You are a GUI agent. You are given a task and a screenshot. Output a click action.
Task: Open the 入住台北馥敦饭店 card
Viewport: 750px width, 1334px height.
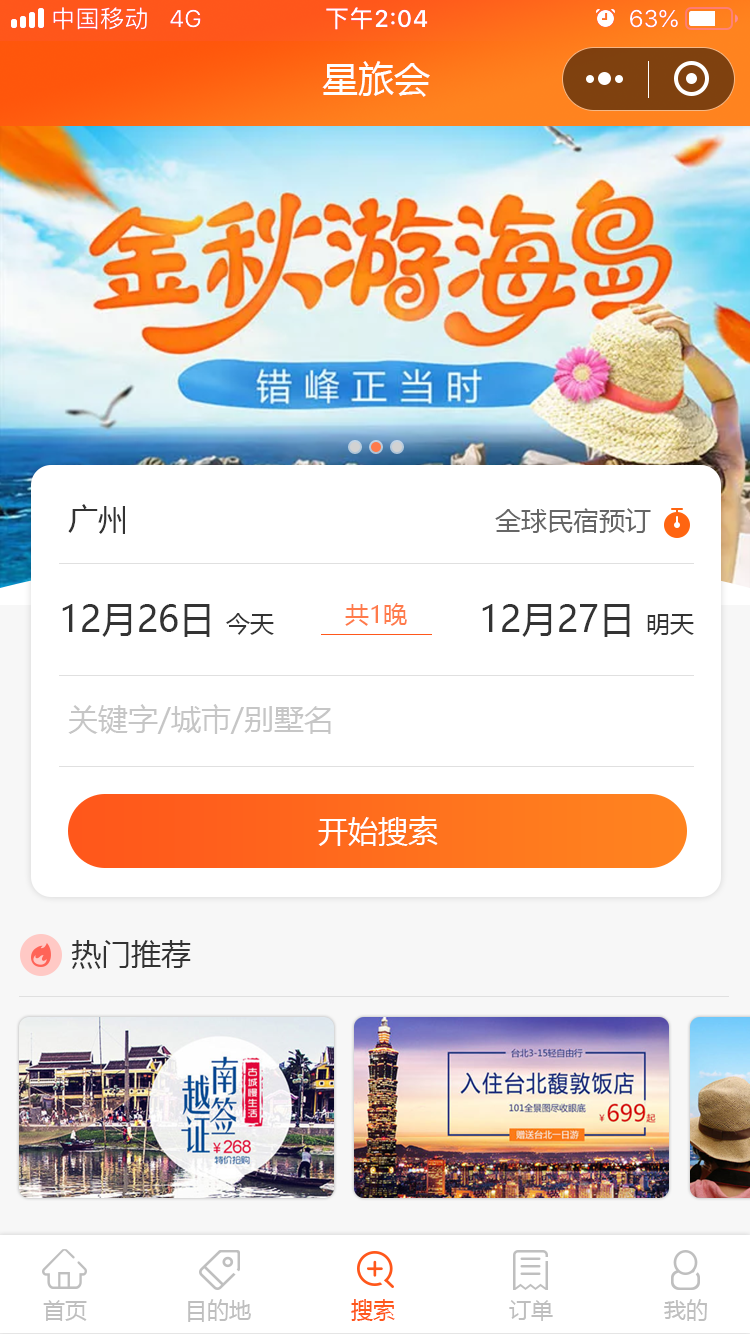coord(511,1106)
